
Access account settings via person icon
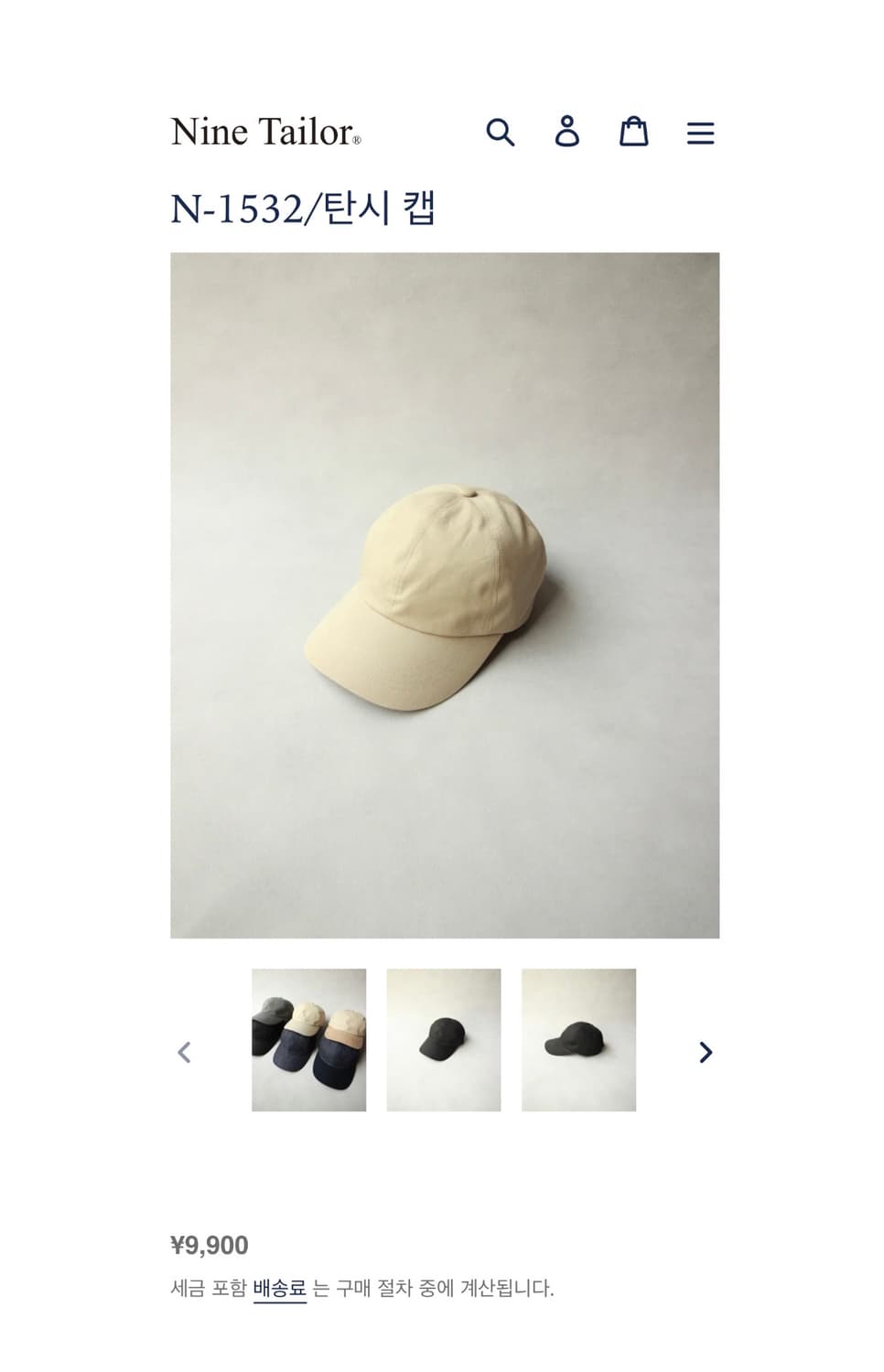[567, 132]
